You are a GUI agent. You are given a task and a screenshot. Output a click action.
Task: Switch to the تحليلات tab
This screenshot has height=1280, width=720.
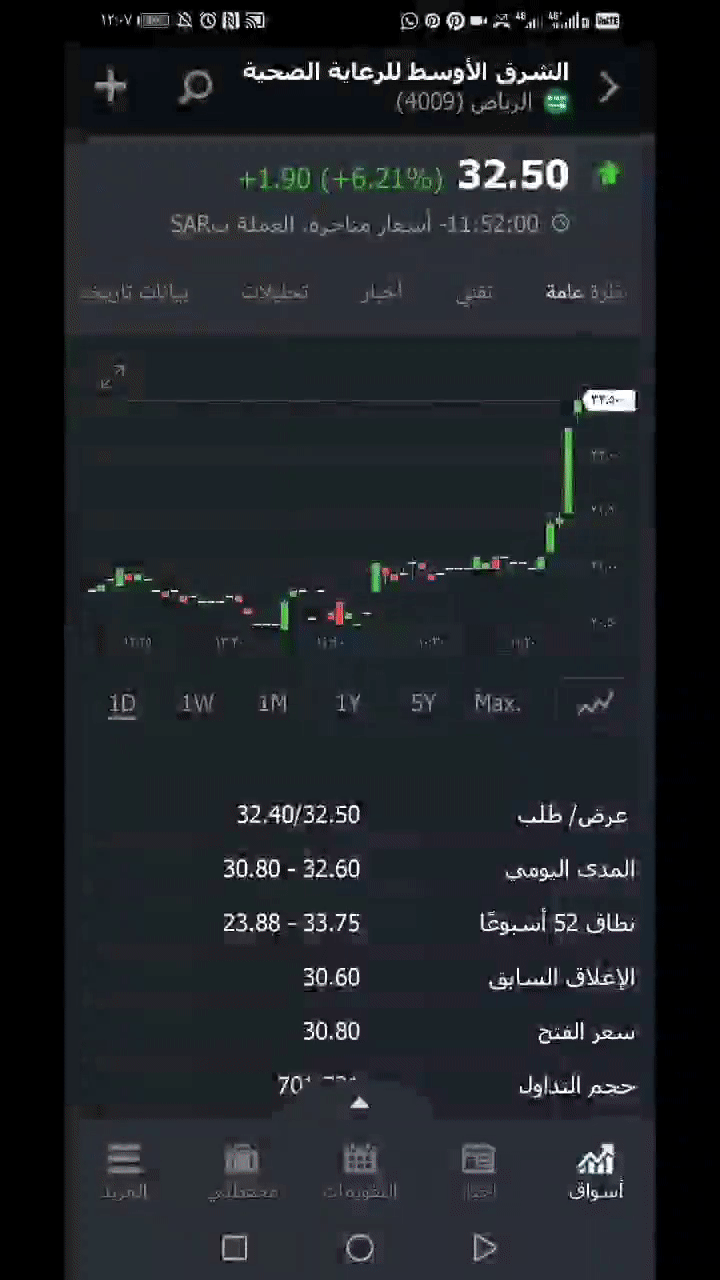point(275,292)
